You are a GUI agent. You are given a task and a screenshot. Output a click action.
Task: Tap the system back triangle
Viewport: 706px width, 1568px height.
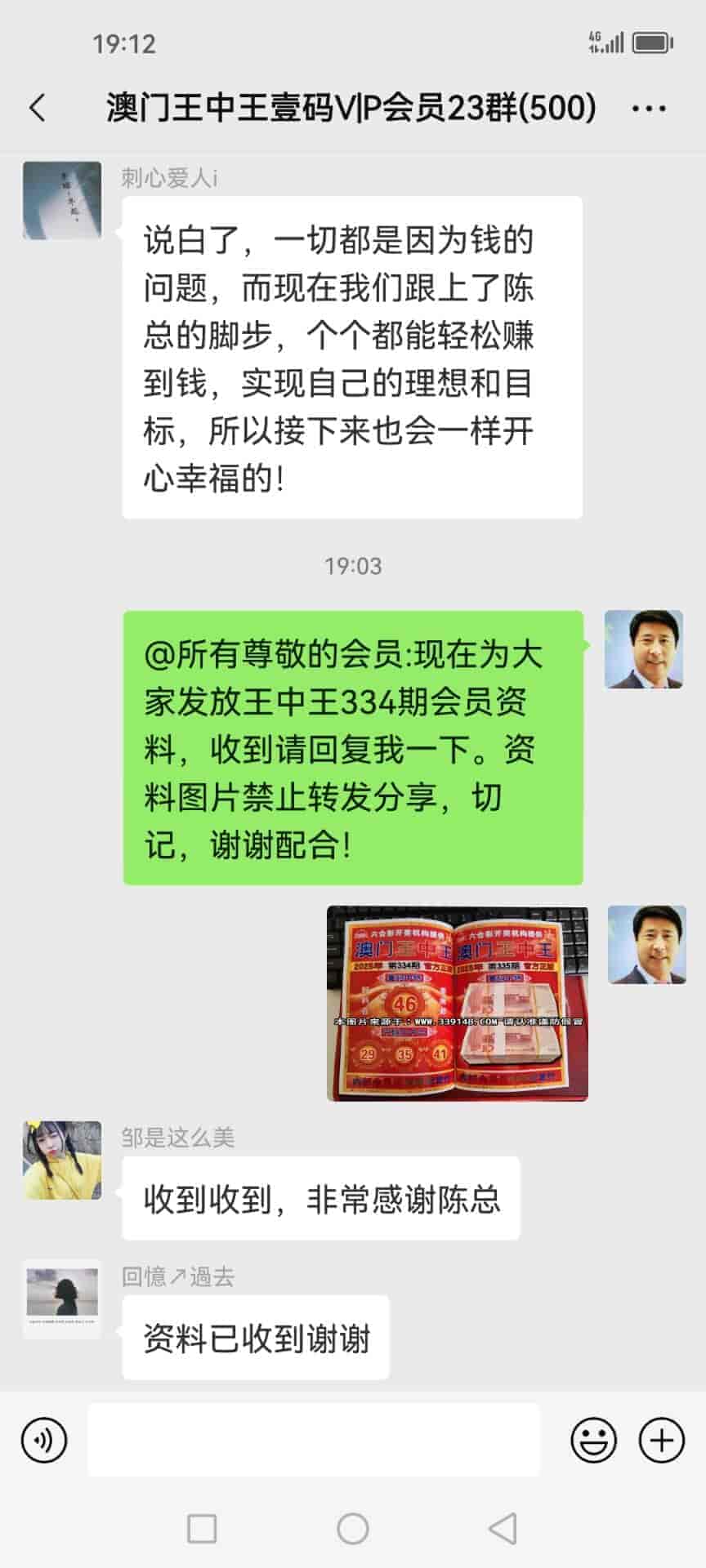pos(503,1529)
